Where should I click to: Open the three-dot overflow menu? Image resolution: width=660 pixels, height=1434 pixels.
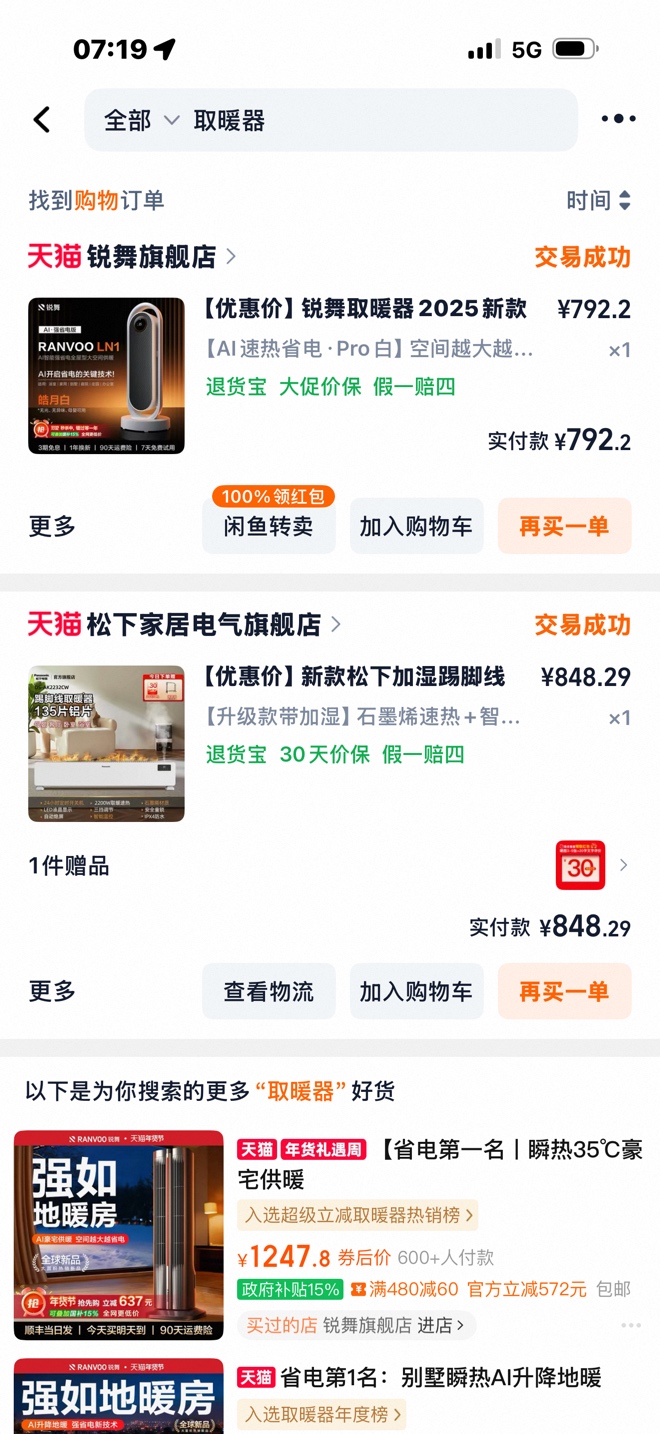pos(618,119)
